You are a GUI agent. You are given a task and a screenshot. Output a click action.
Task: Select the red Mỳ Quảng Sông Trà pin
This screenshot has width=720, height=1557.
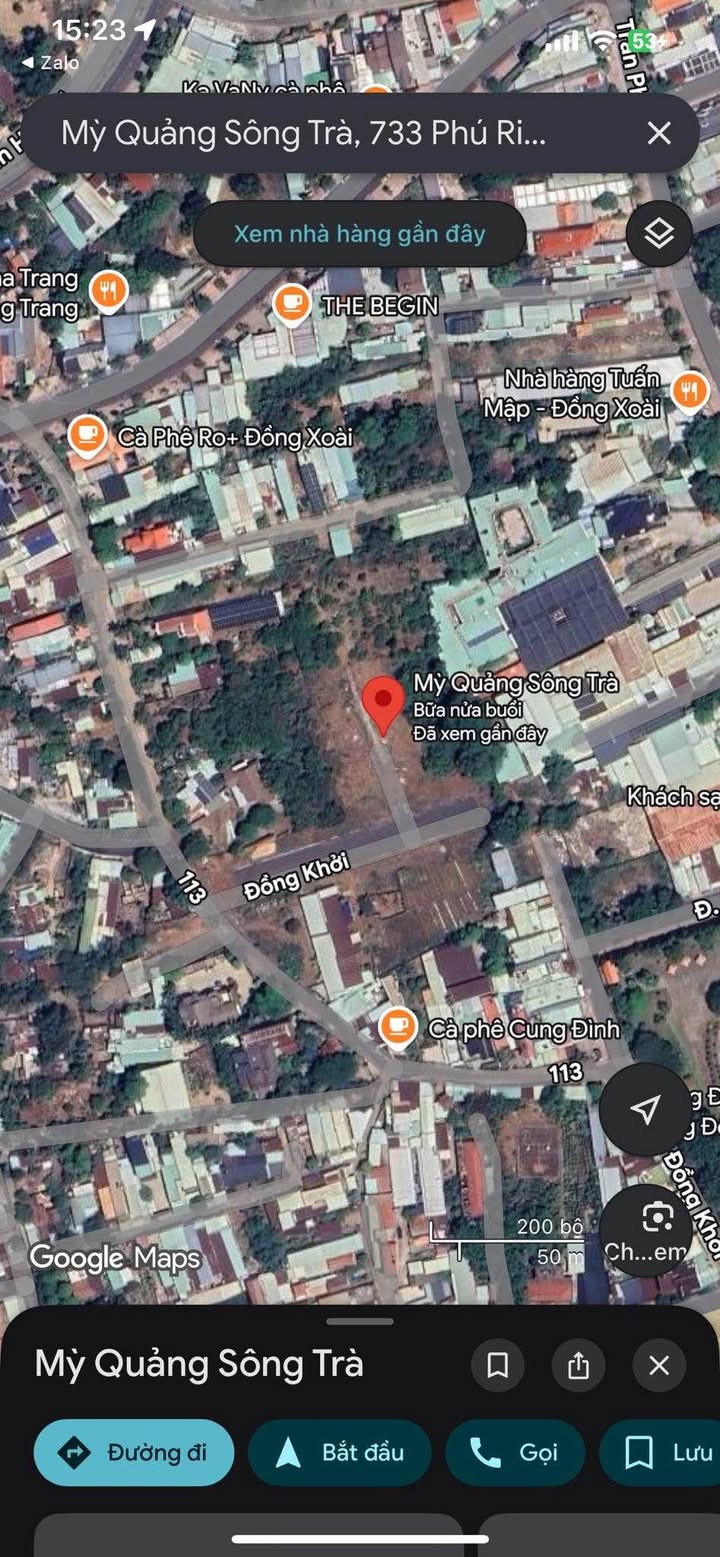coord(381,704)
